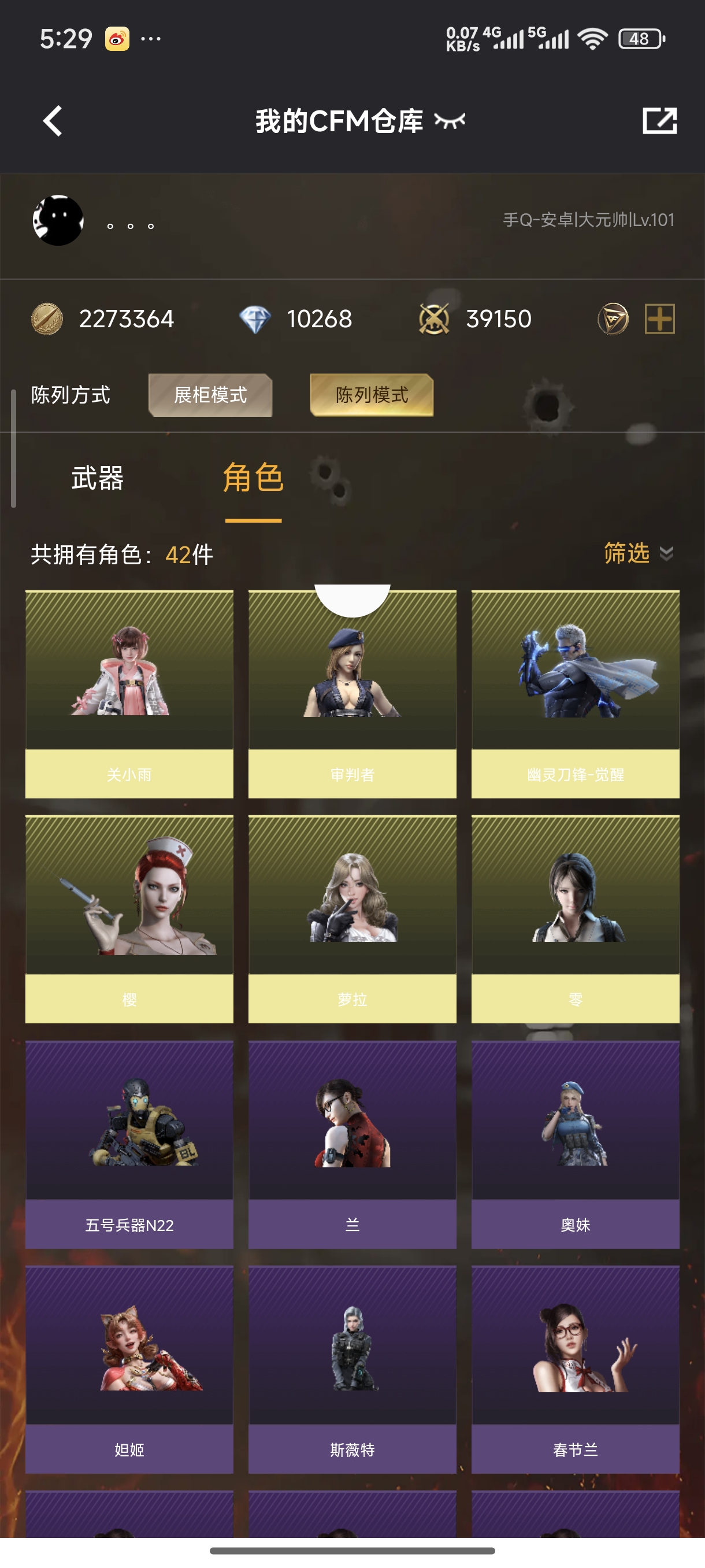Open the share/export icon at top right
Viewport: 705px width, 1568px height.
click(x=662, y=122)
